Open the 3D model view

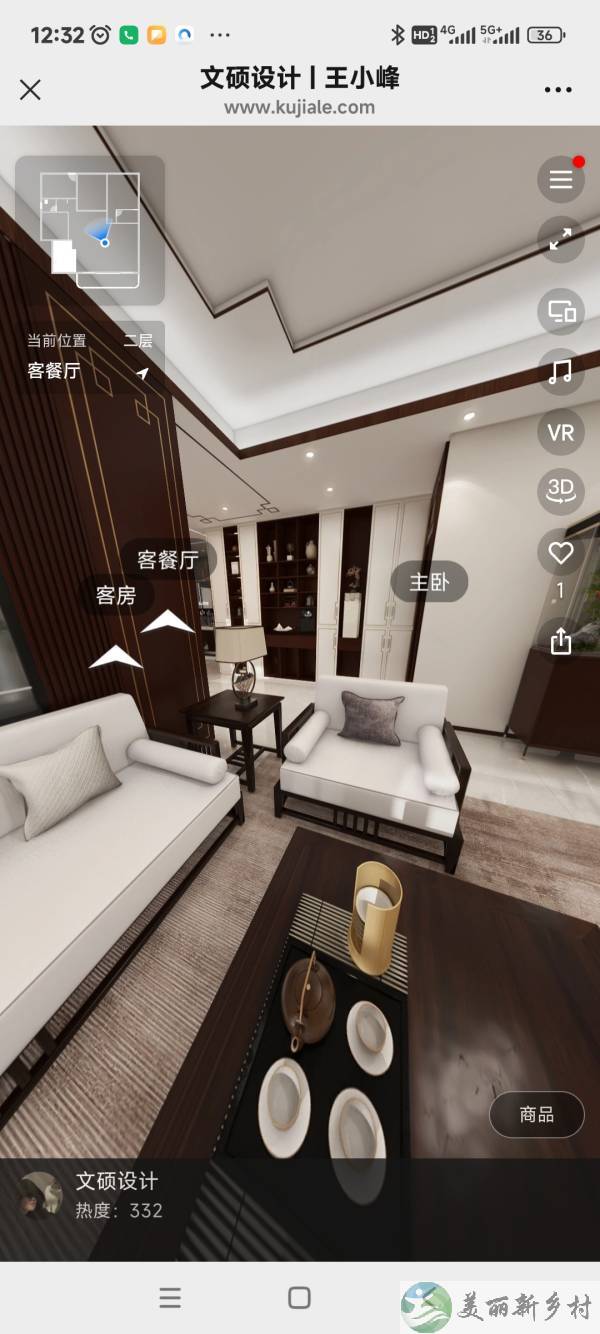pyautogui.click(x=561, y=491)
